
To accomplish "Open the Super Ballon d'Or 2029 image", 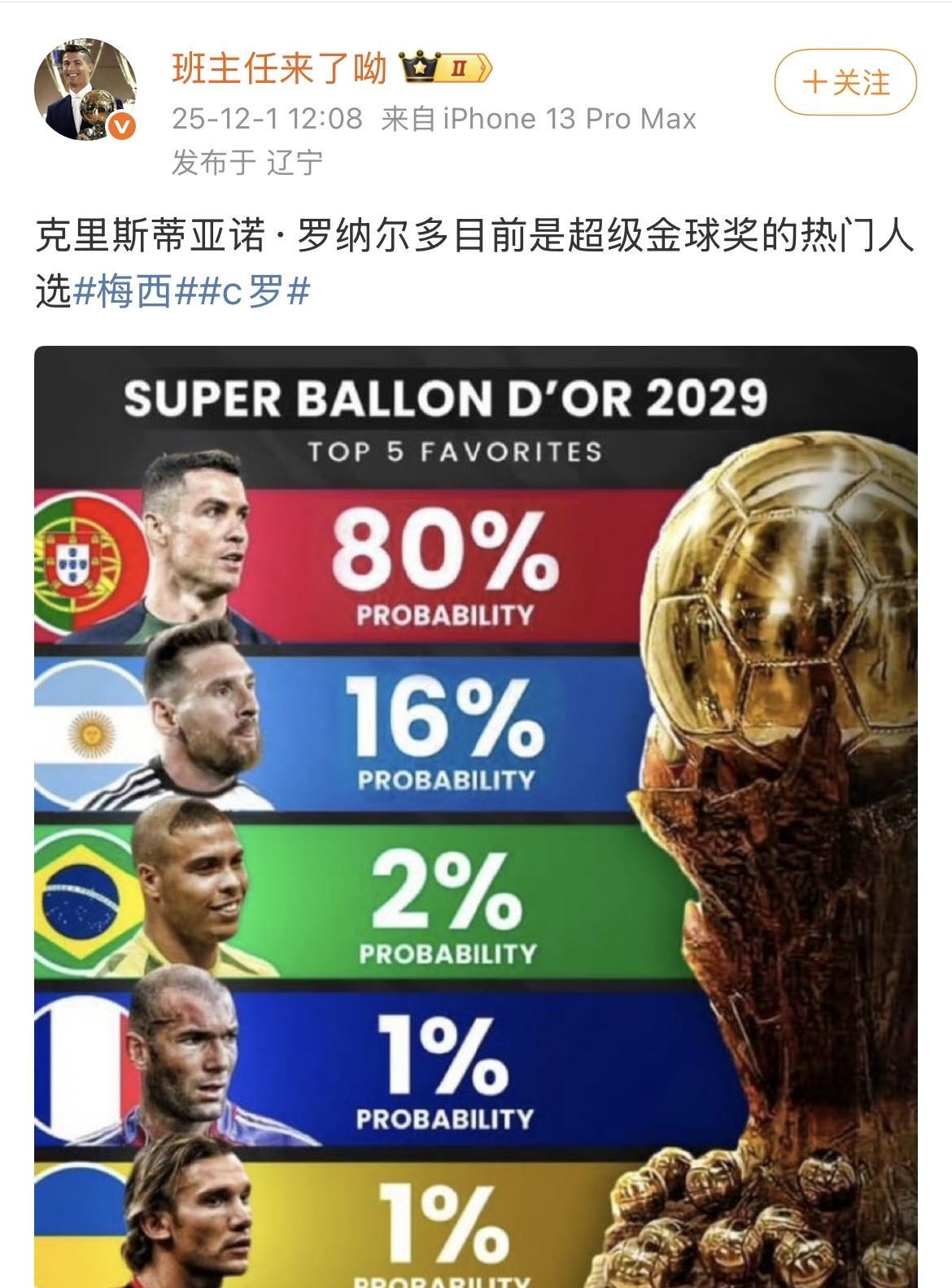I will (476, 814).
